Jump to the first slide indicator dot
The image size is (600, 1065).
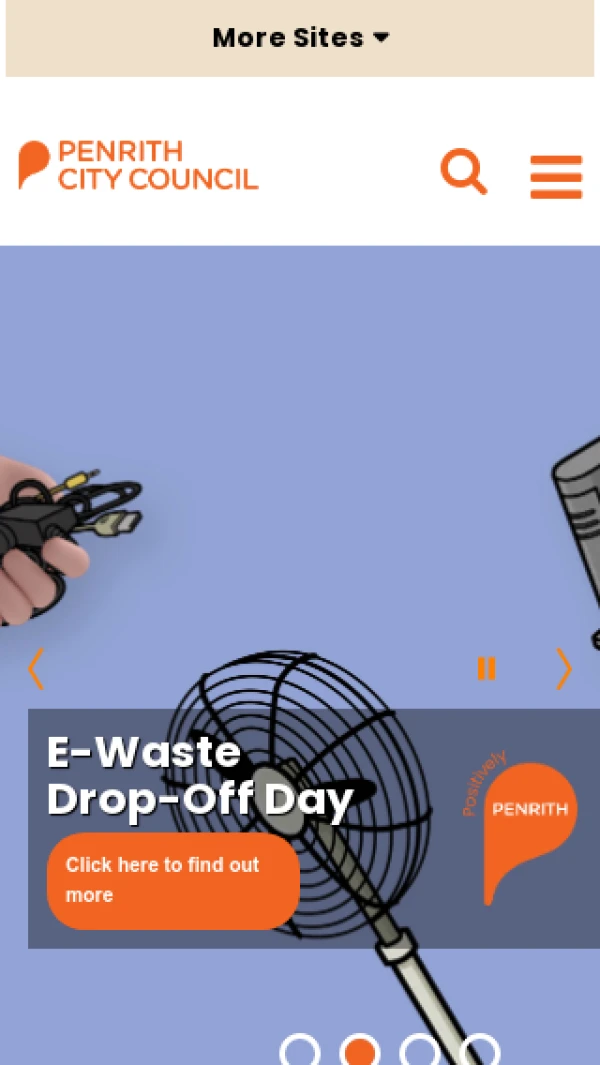coord(300,1052)
